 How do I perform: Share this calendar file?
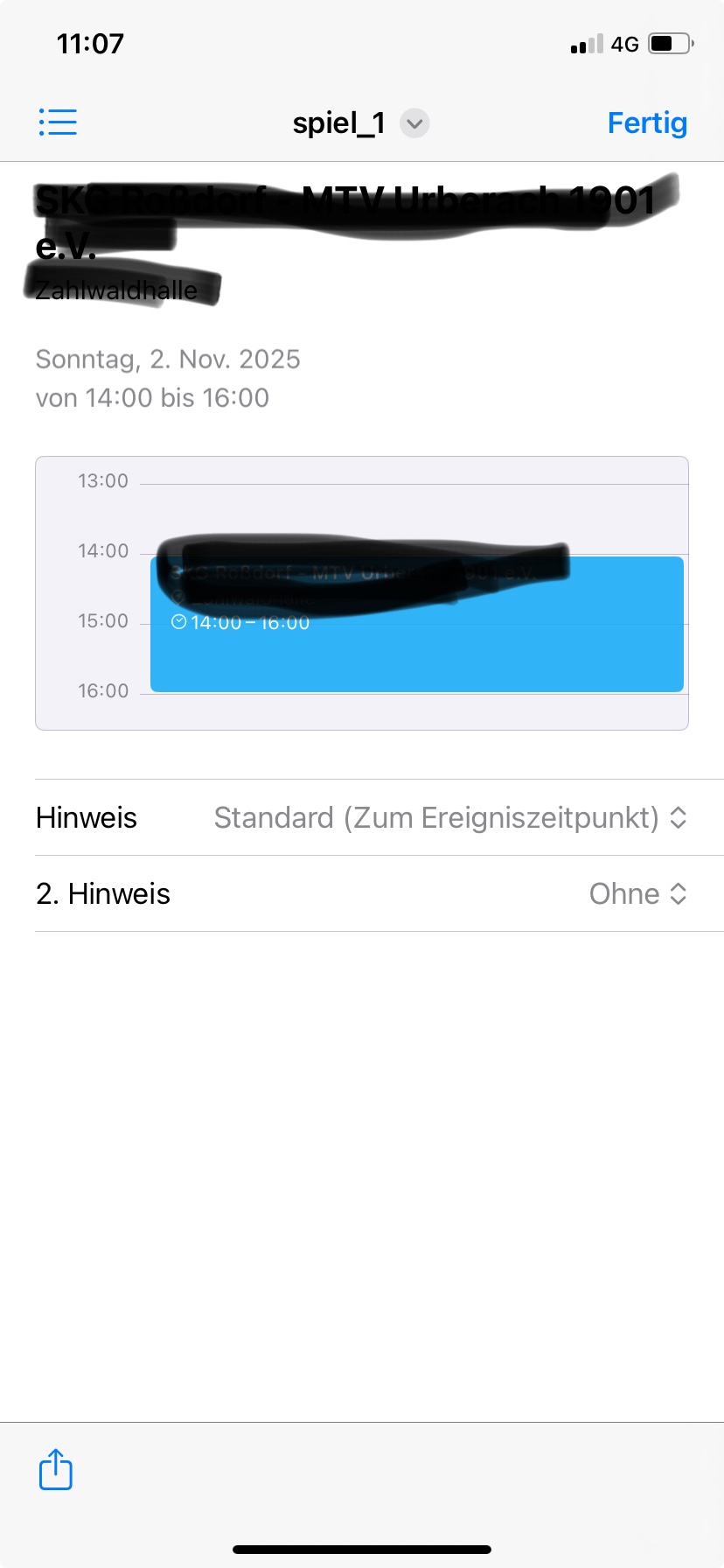pyautogui.click(x=56, y=1469)
